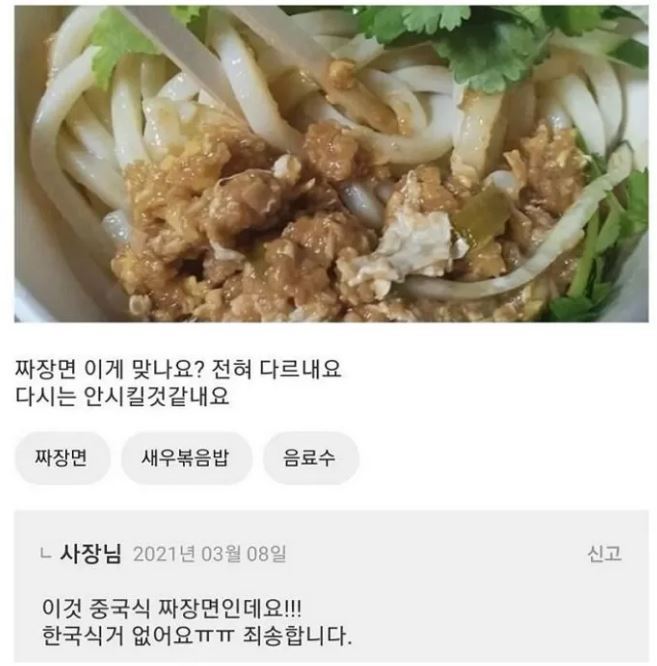
Task: Report the owner's reply with 신고
Action: click(x=604, y=554)
